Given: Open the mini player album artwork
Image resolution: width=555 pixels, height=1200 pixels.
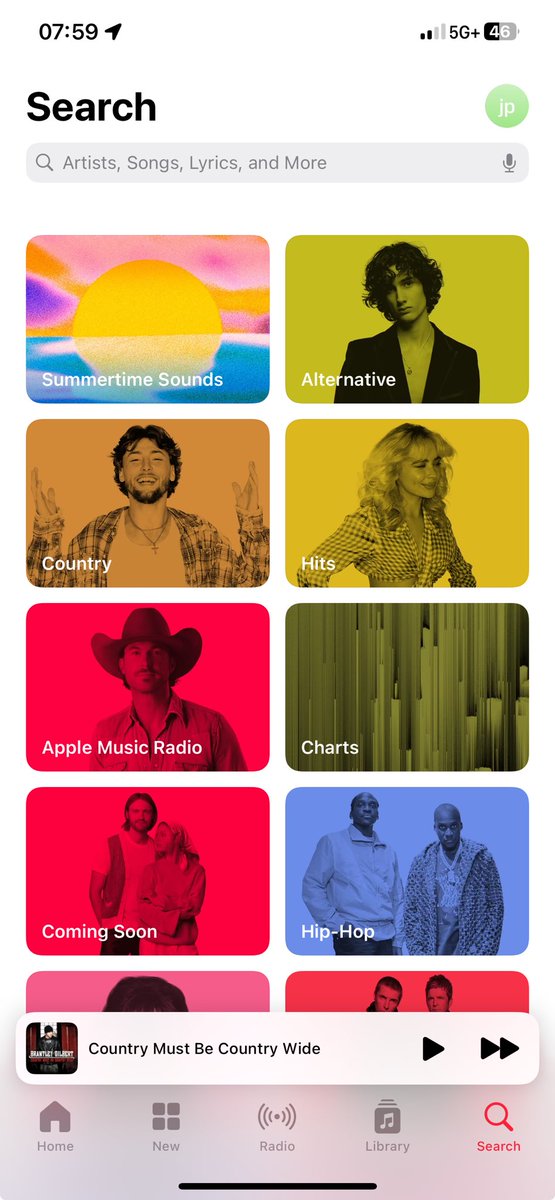Looking at the screenshot, I should (x=52, y=1048).
